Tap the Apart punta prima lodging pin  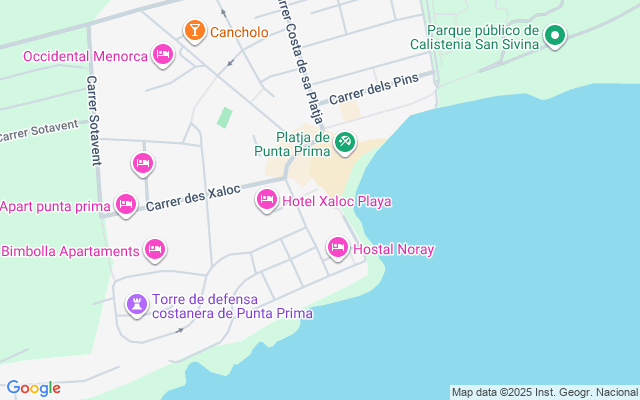(x=126, y=205)
